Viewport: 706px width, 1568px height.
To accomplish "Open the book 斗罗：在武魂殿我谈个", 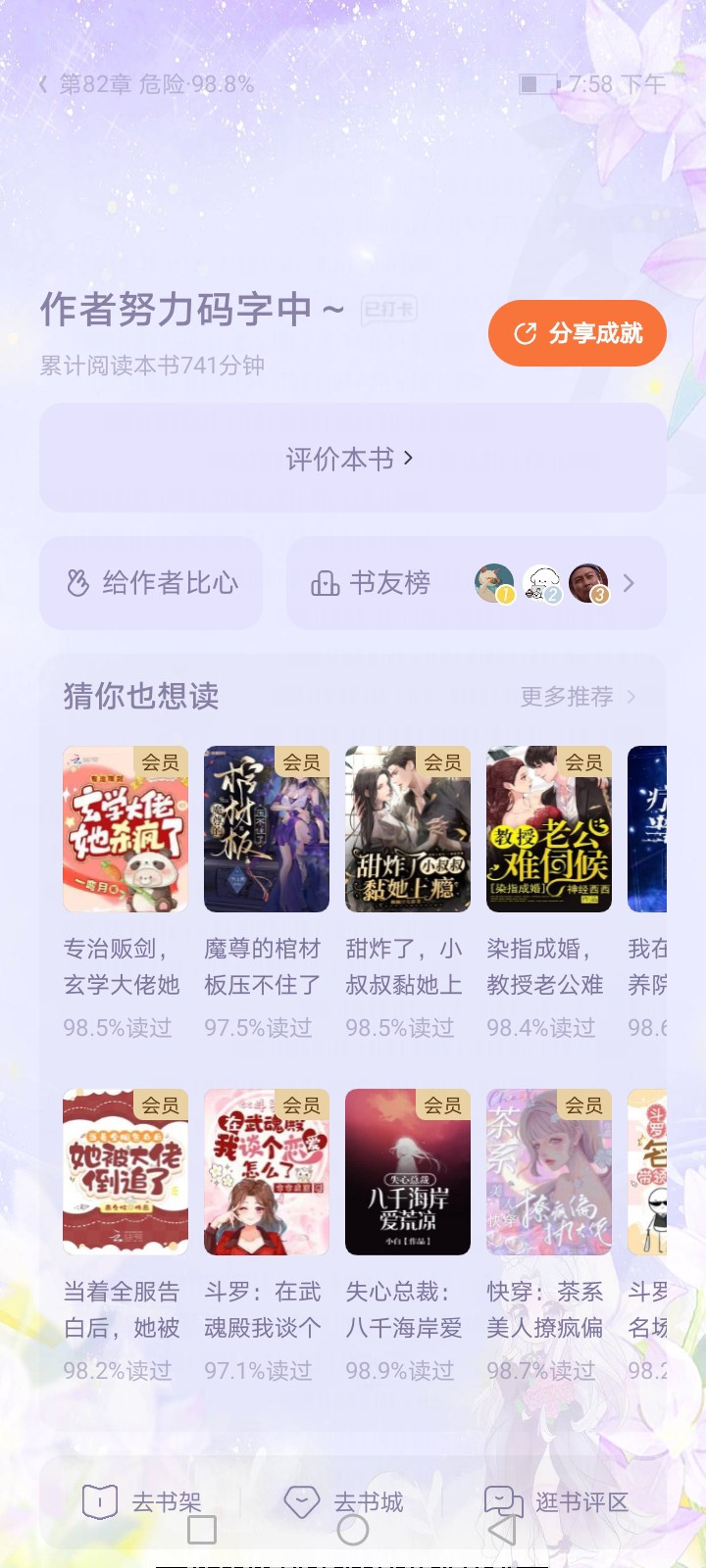I will coord(267,1235).
